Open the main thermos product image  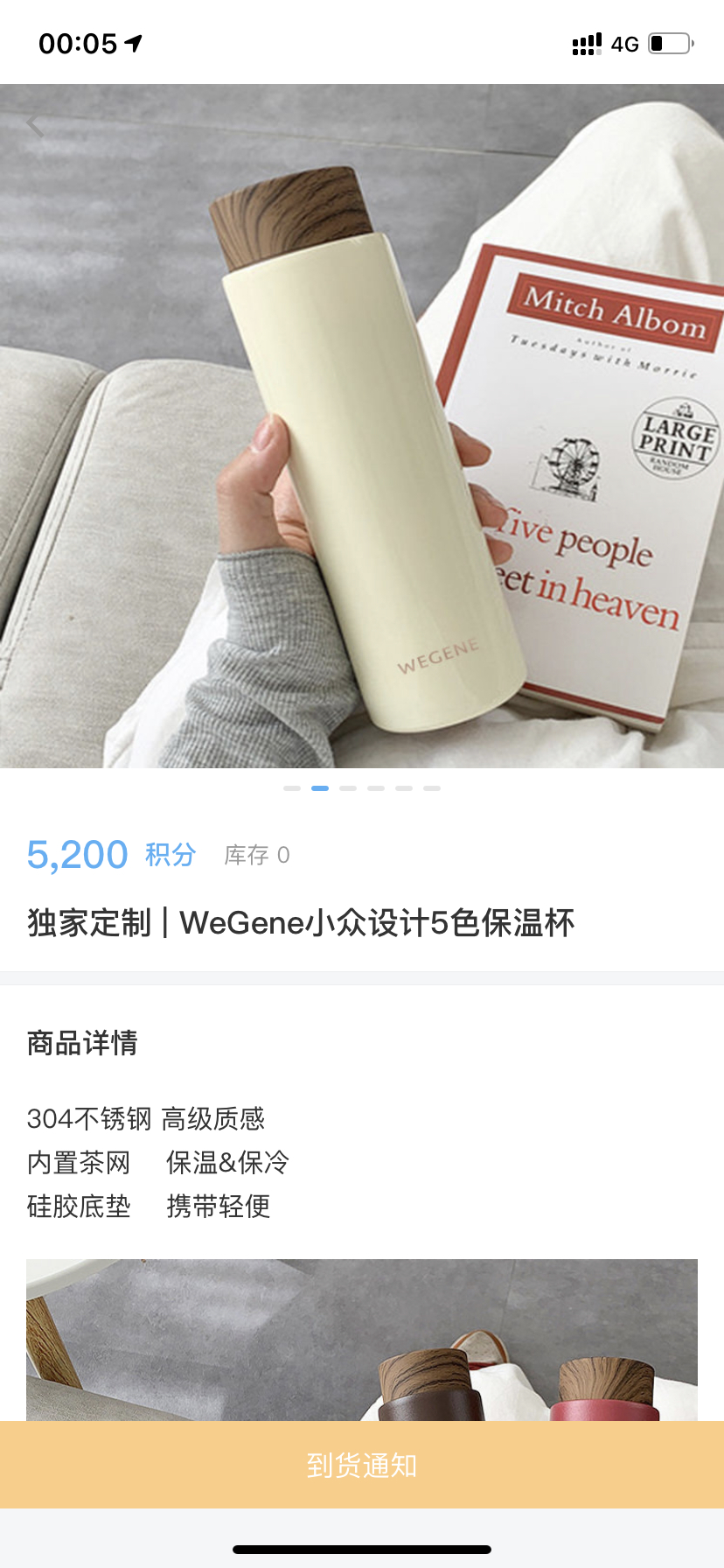(x=362, y=426)
